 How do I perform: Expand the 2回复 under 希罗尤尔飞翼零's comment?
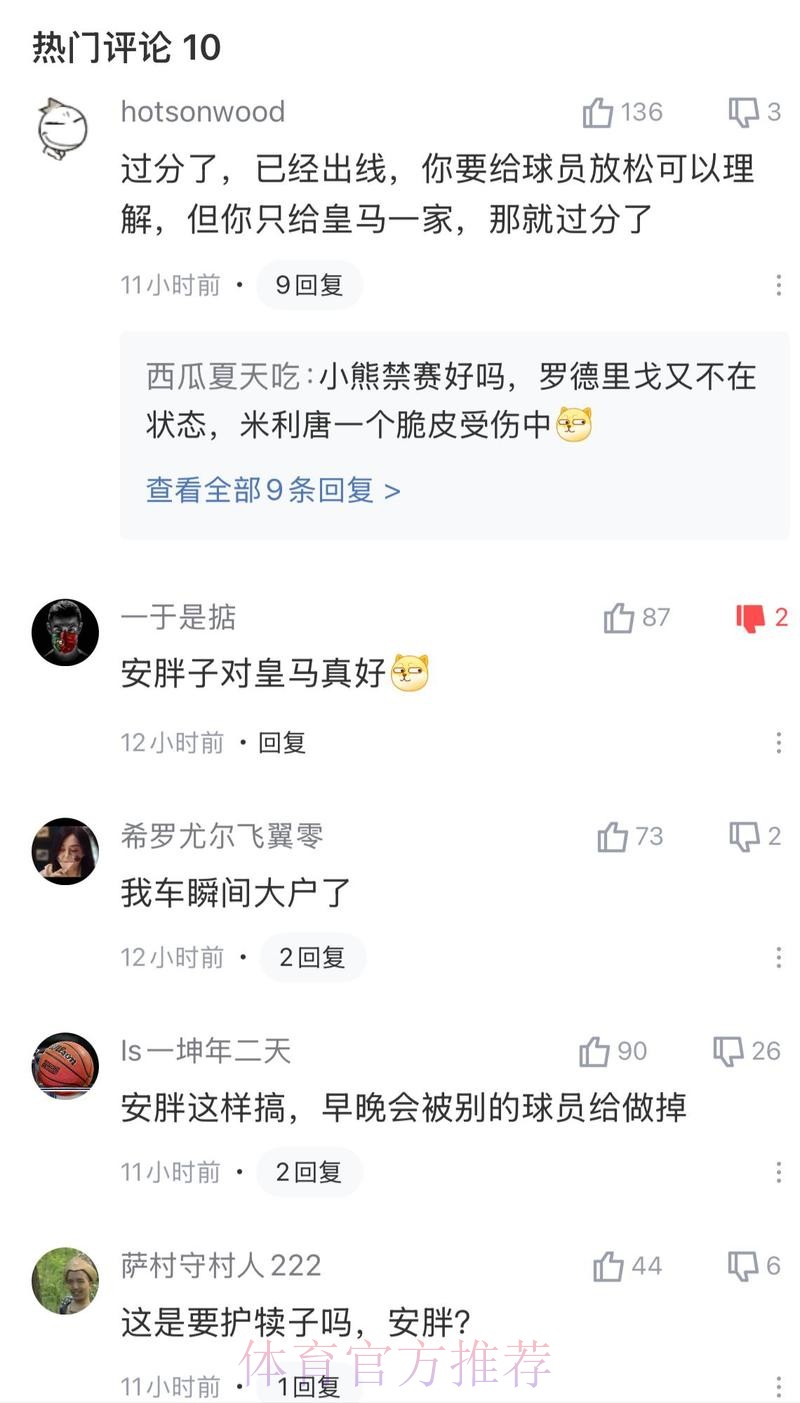click(x=312, y=957)
